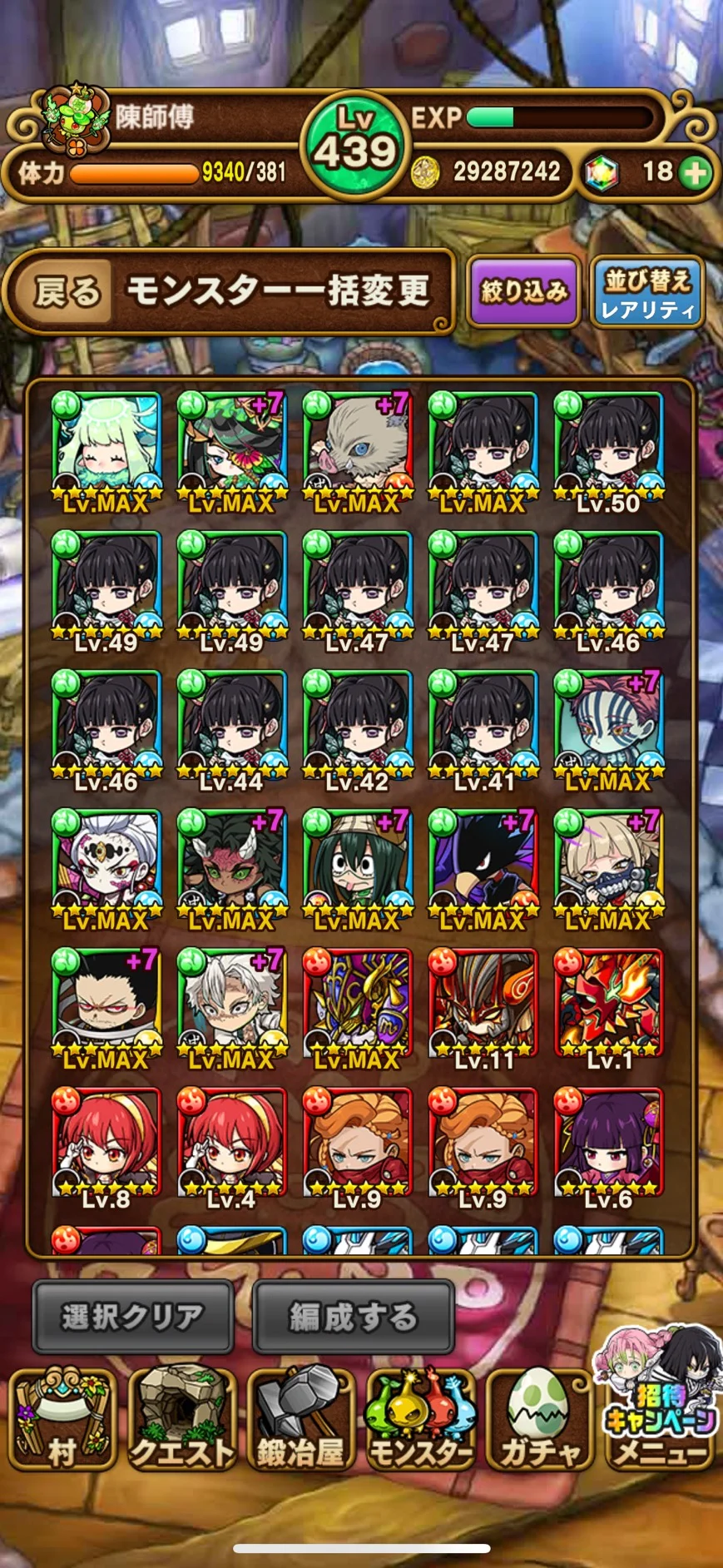Select the boar-head monster with +7
Viewport: 723px width, 1568px height.
click(x=357, y=450)
